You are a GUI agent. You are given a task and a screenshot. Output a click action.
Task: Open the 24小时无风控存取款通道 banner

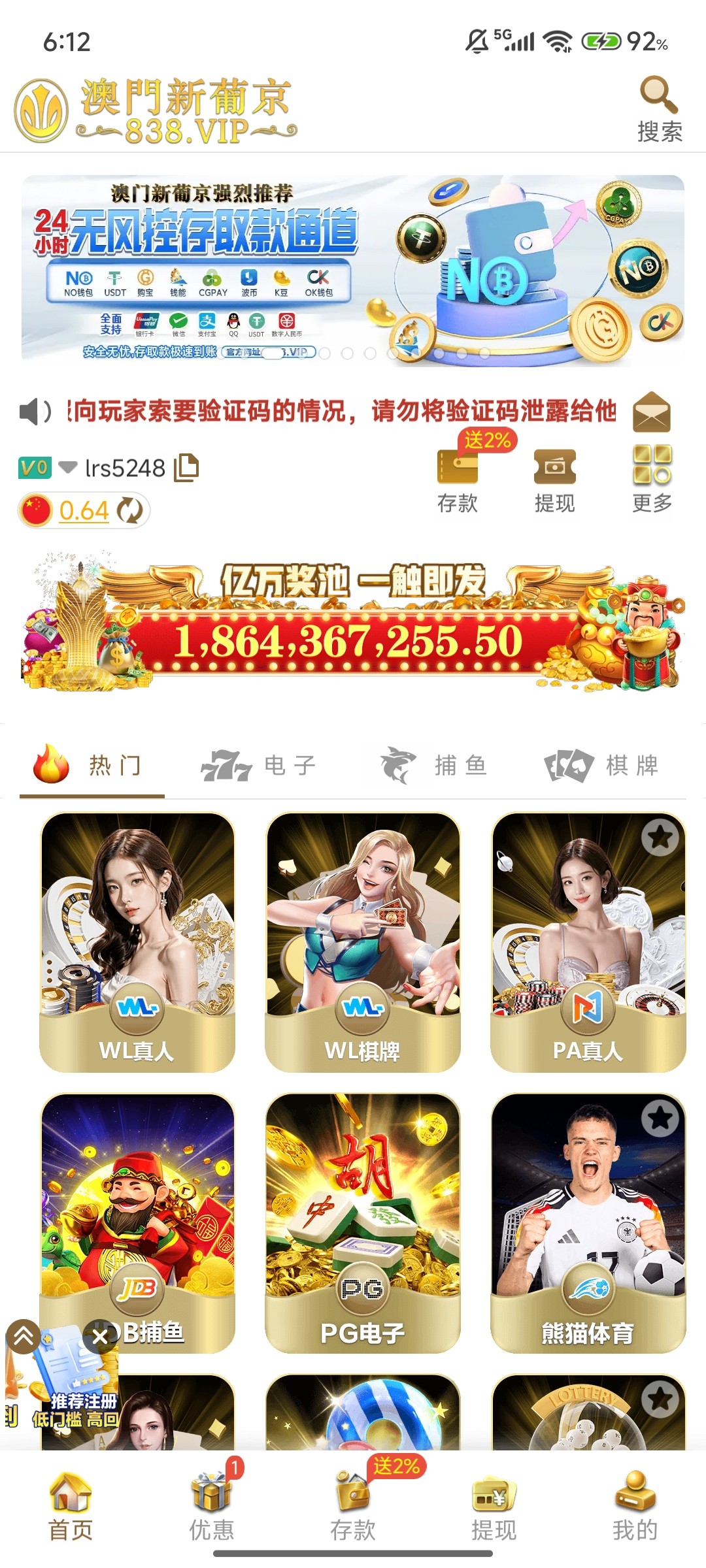[353, 268]
